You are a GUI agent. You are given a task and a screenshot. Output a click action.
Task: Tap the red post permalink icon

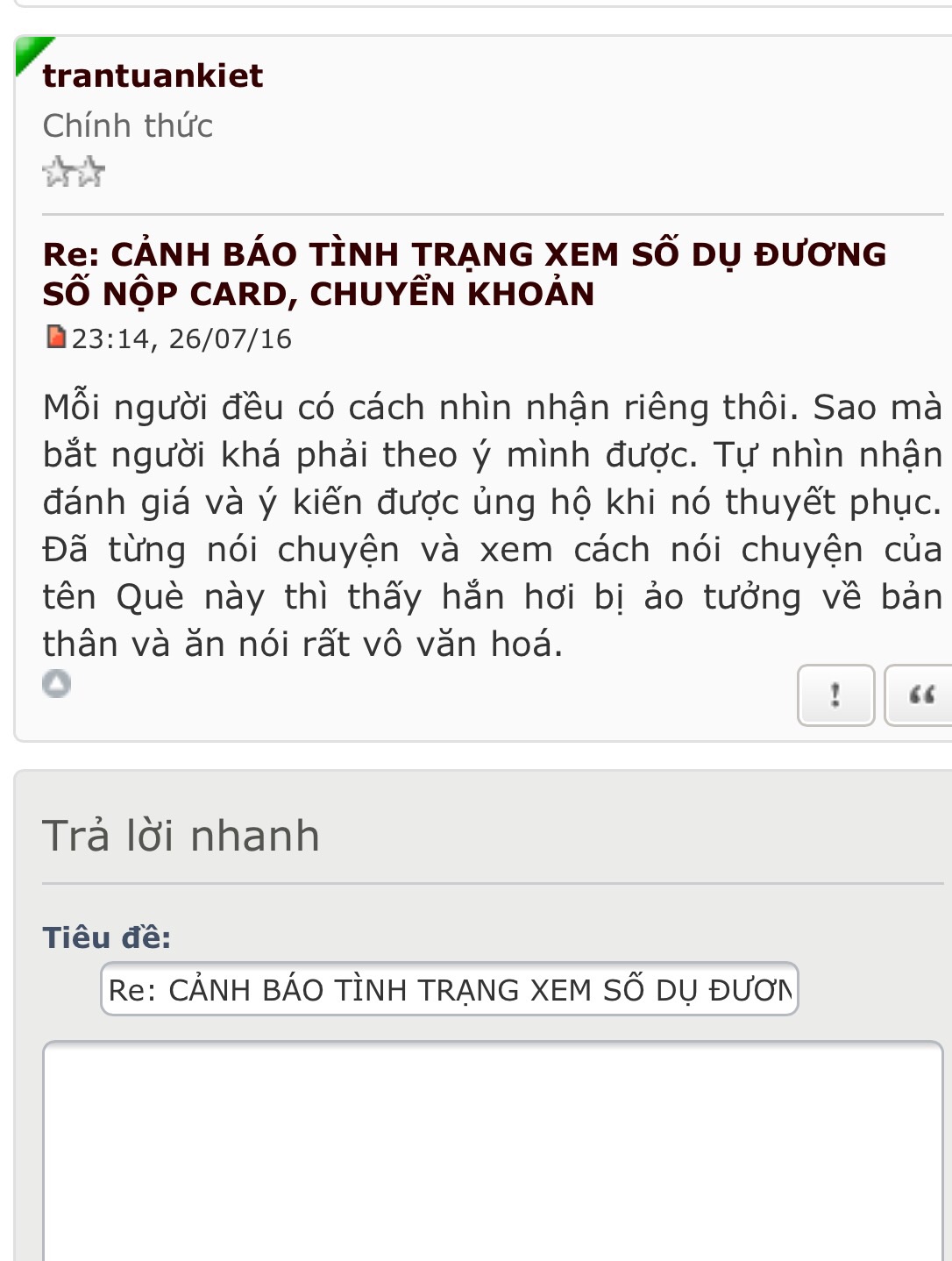pos(56,337)
